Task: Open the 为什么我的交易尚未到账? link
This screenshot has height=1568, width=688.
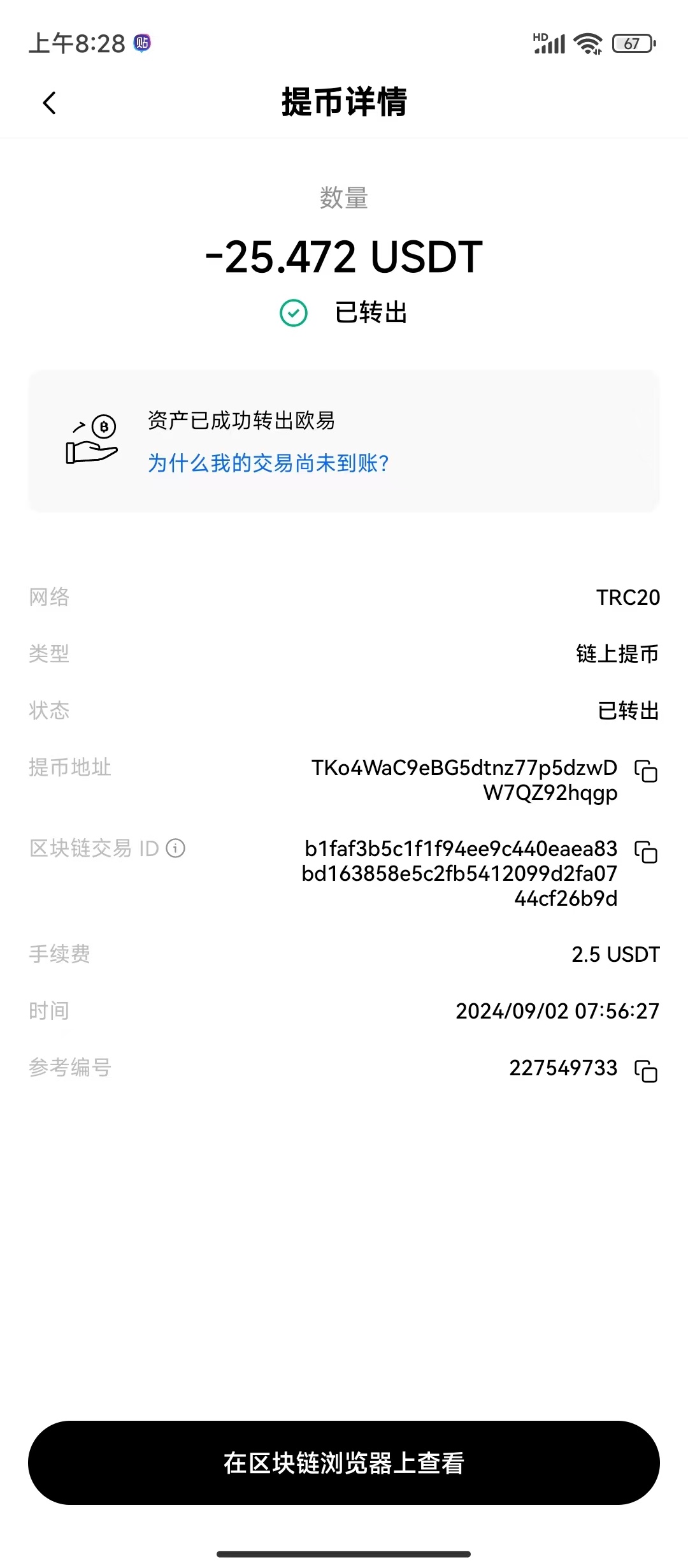Action: click(268, 463)
